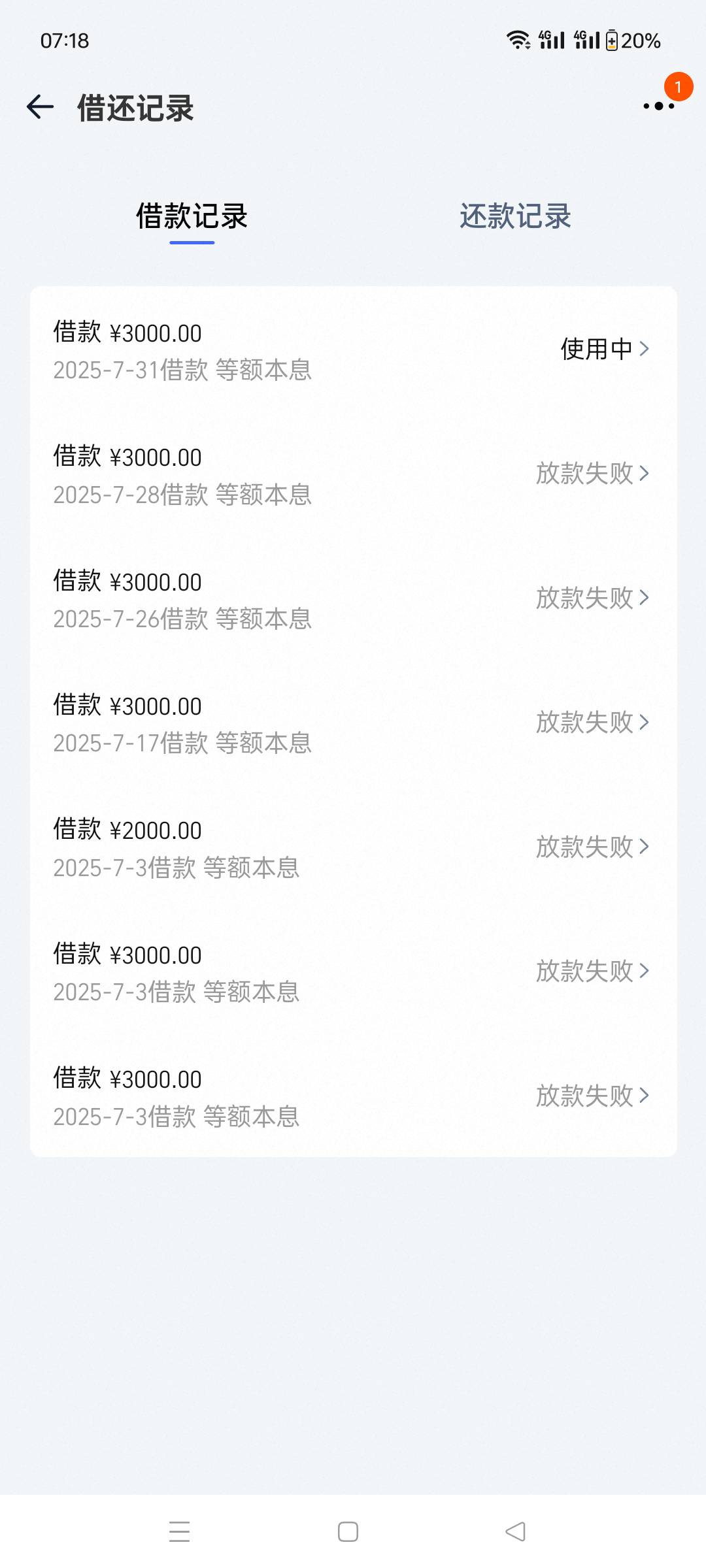Open the 2025-7-26 loan record

(353, 598)
